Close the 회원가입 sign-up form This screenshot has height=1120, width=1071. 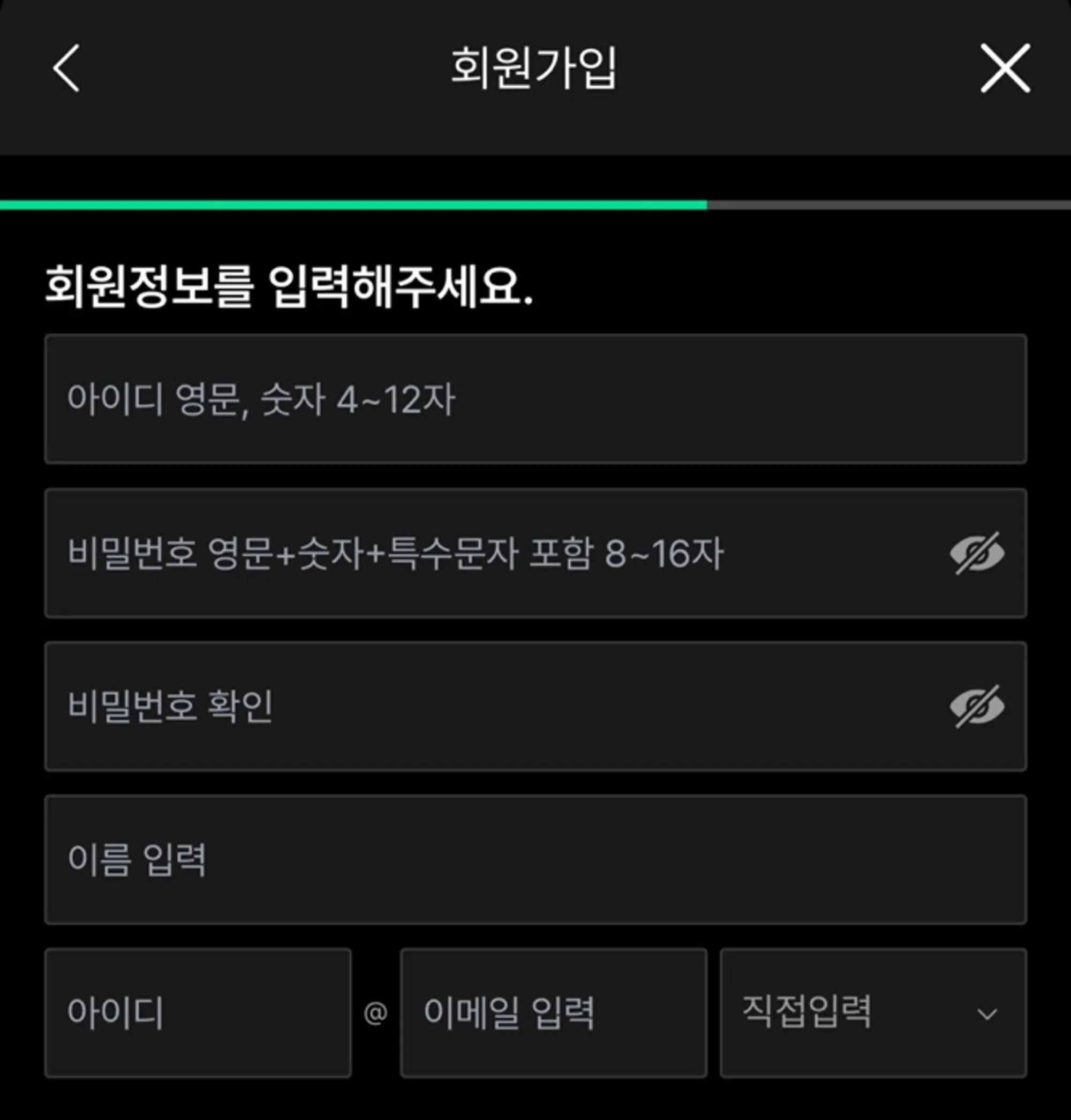click(x=1005, y=69)
